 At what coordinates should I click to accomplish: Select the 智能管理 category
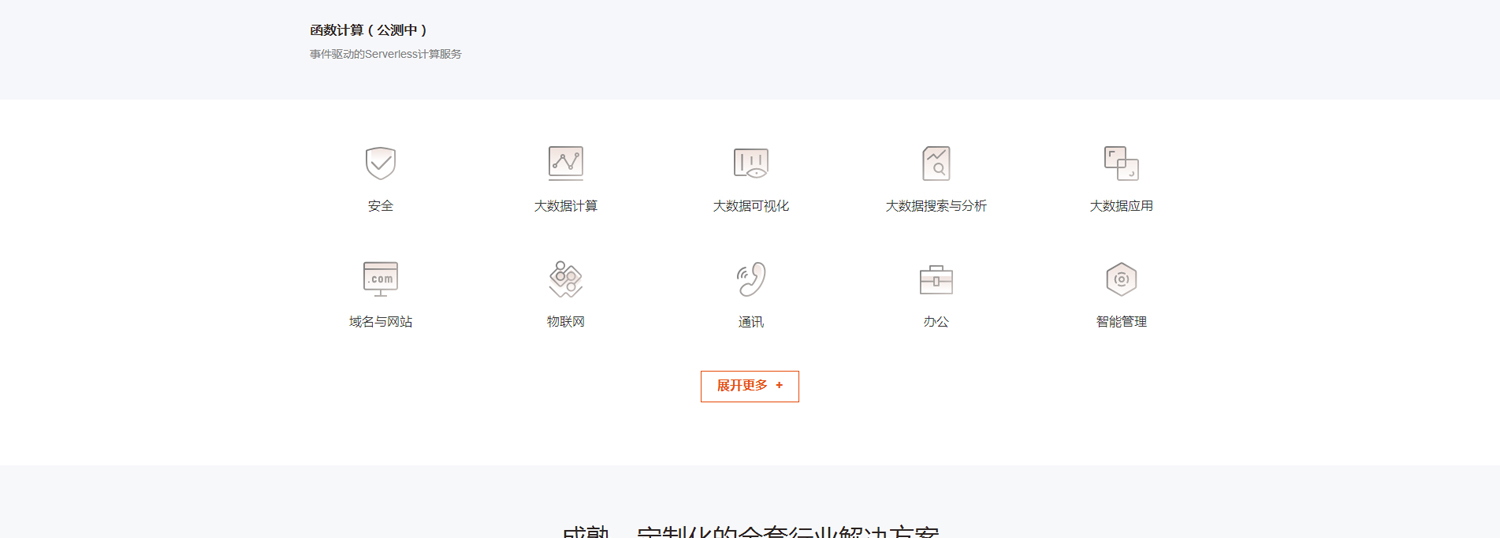[x=1121, y=295]
